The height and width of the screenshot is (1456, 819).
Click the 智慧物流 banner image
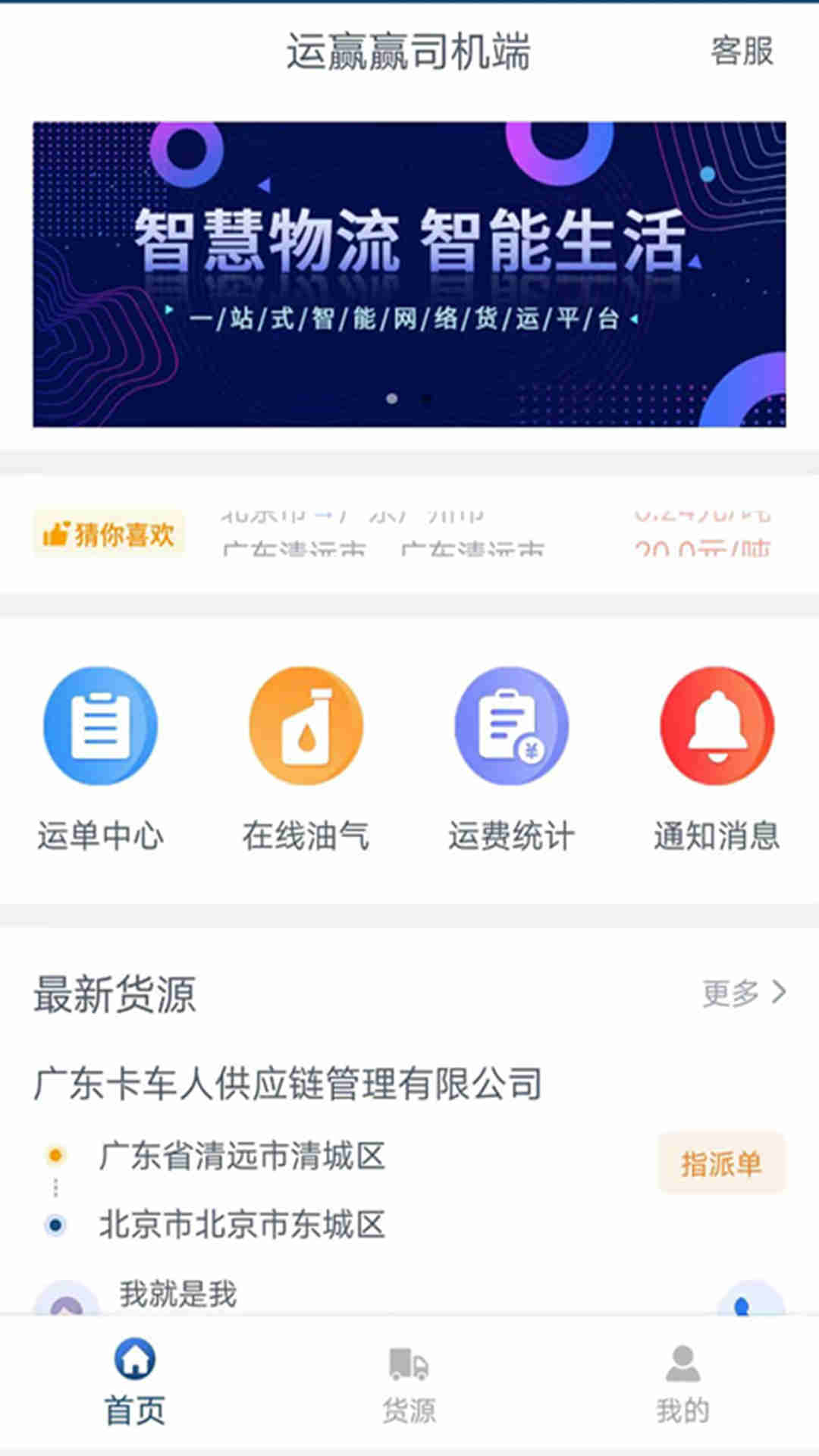click(409, 273)
